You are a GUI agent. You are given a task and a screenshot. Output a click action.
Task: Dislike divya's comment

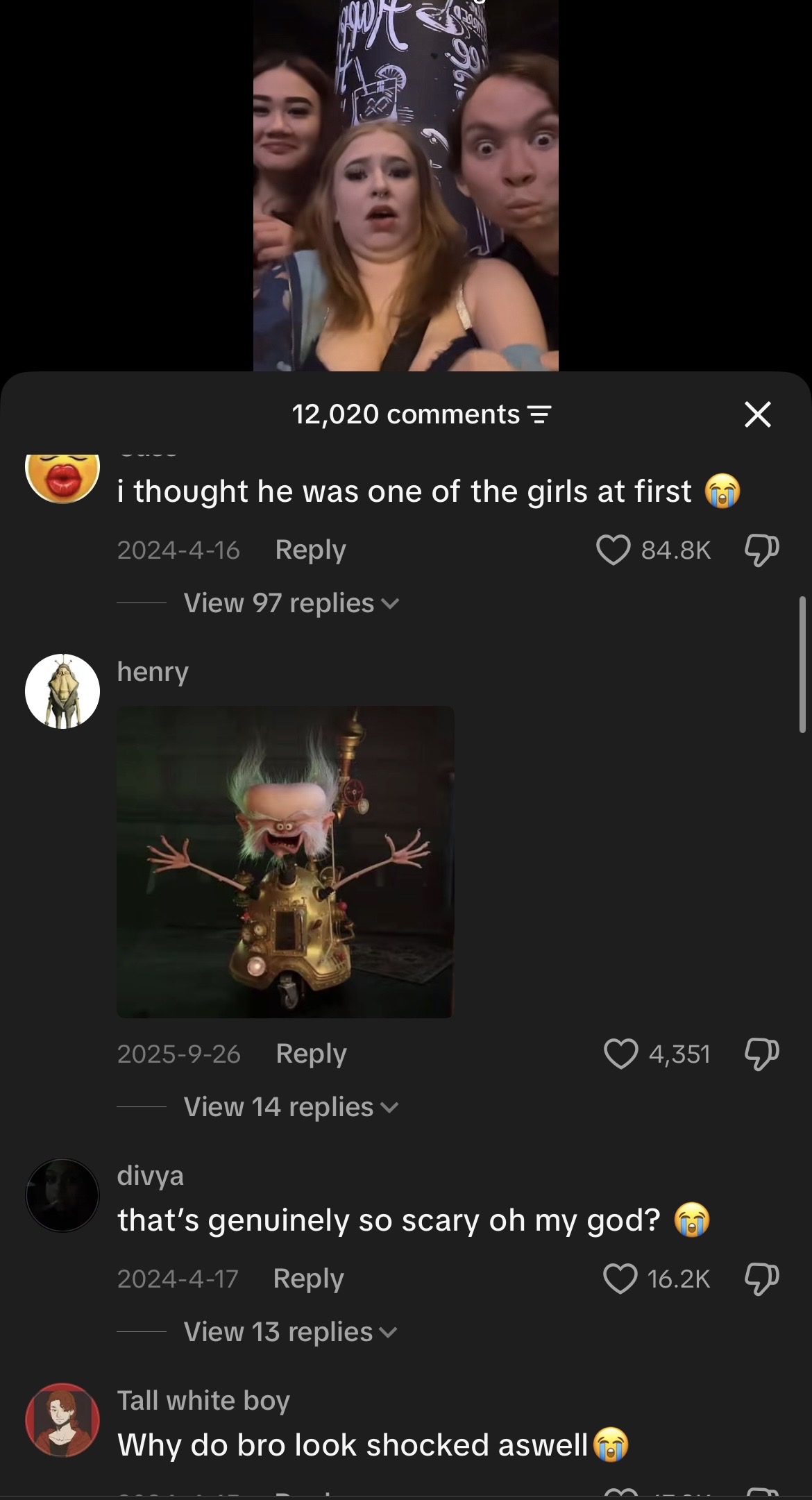(761, 1279)
